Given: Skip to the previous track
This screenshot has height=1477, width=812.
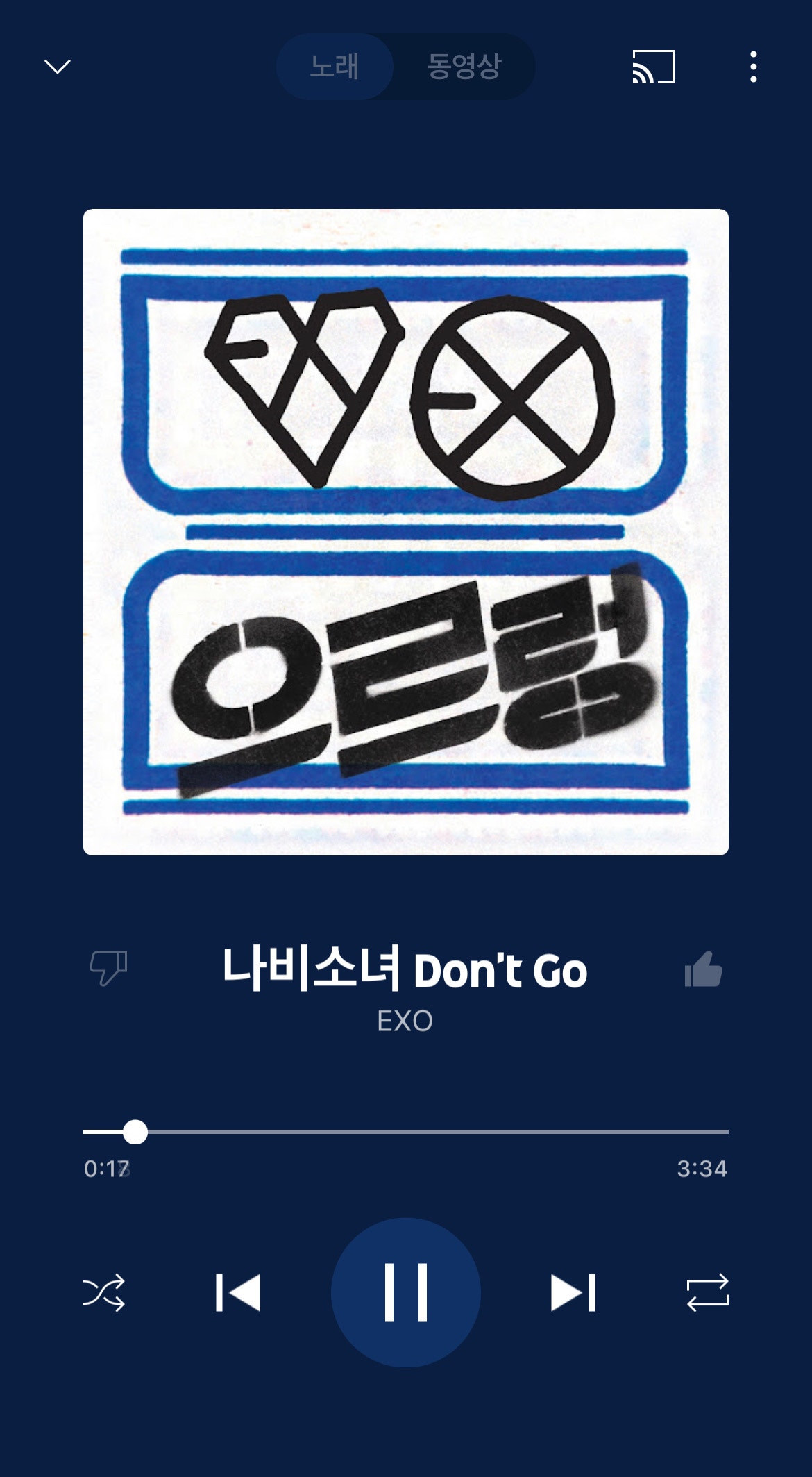Looking at the screenshot, I should point(238,1292).
